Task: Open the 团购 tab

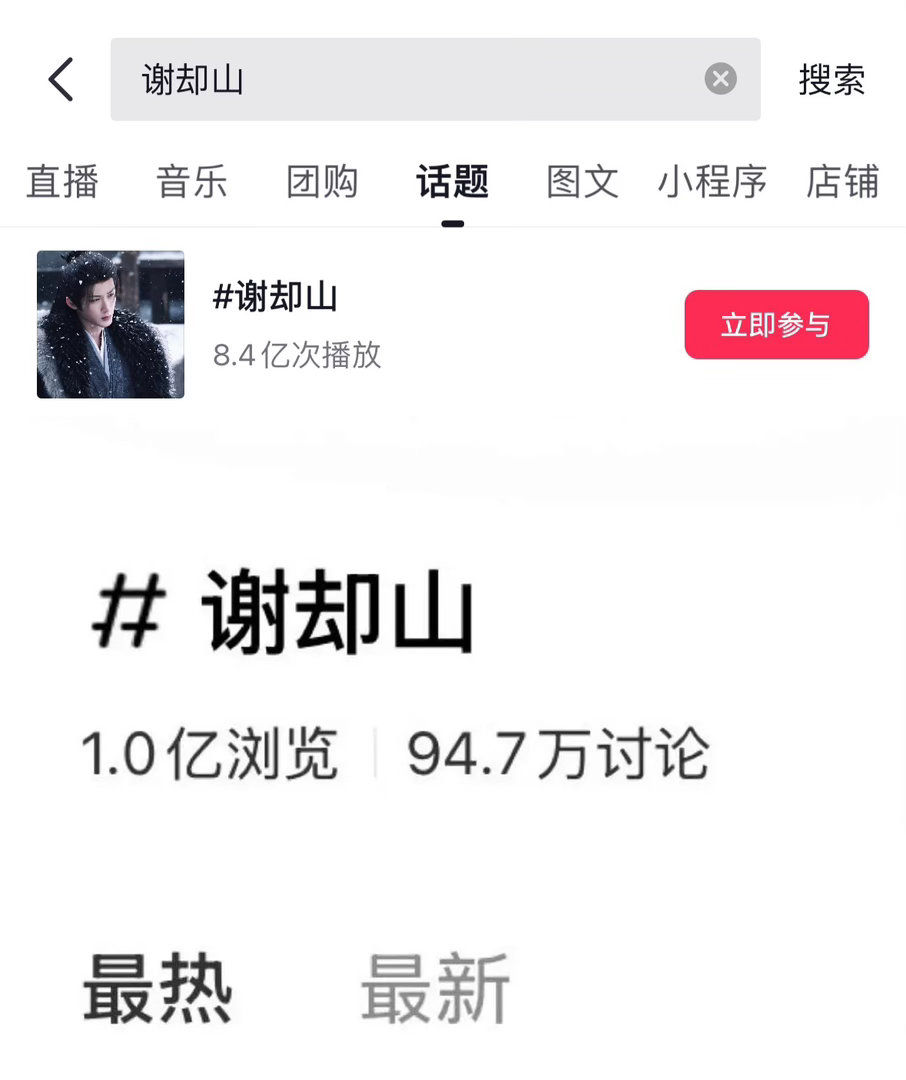Action: [x=322, y=183]
